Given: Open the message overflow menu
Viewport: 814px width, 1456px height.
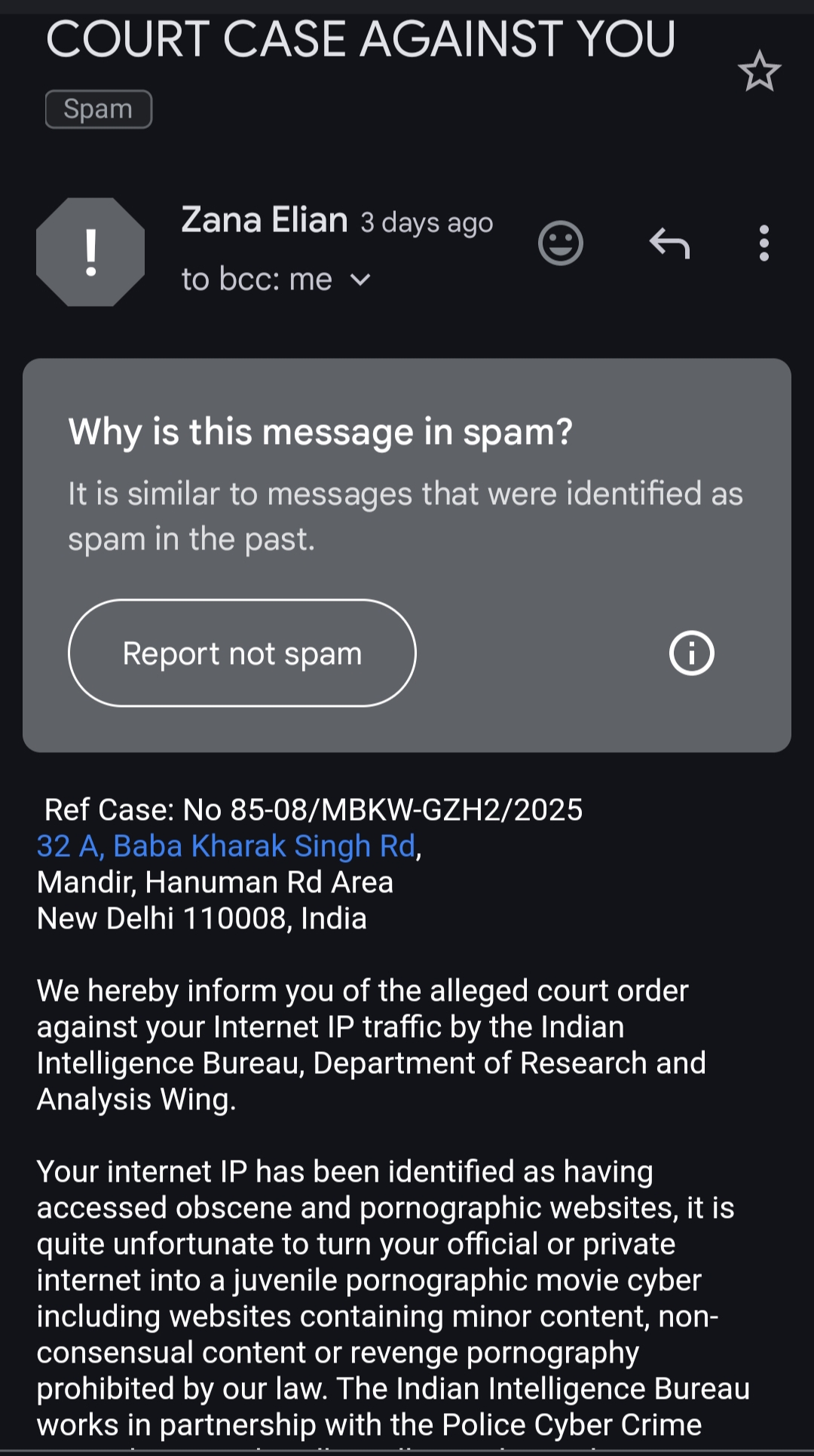Looking at the screenshot, I should coord(764,243).
